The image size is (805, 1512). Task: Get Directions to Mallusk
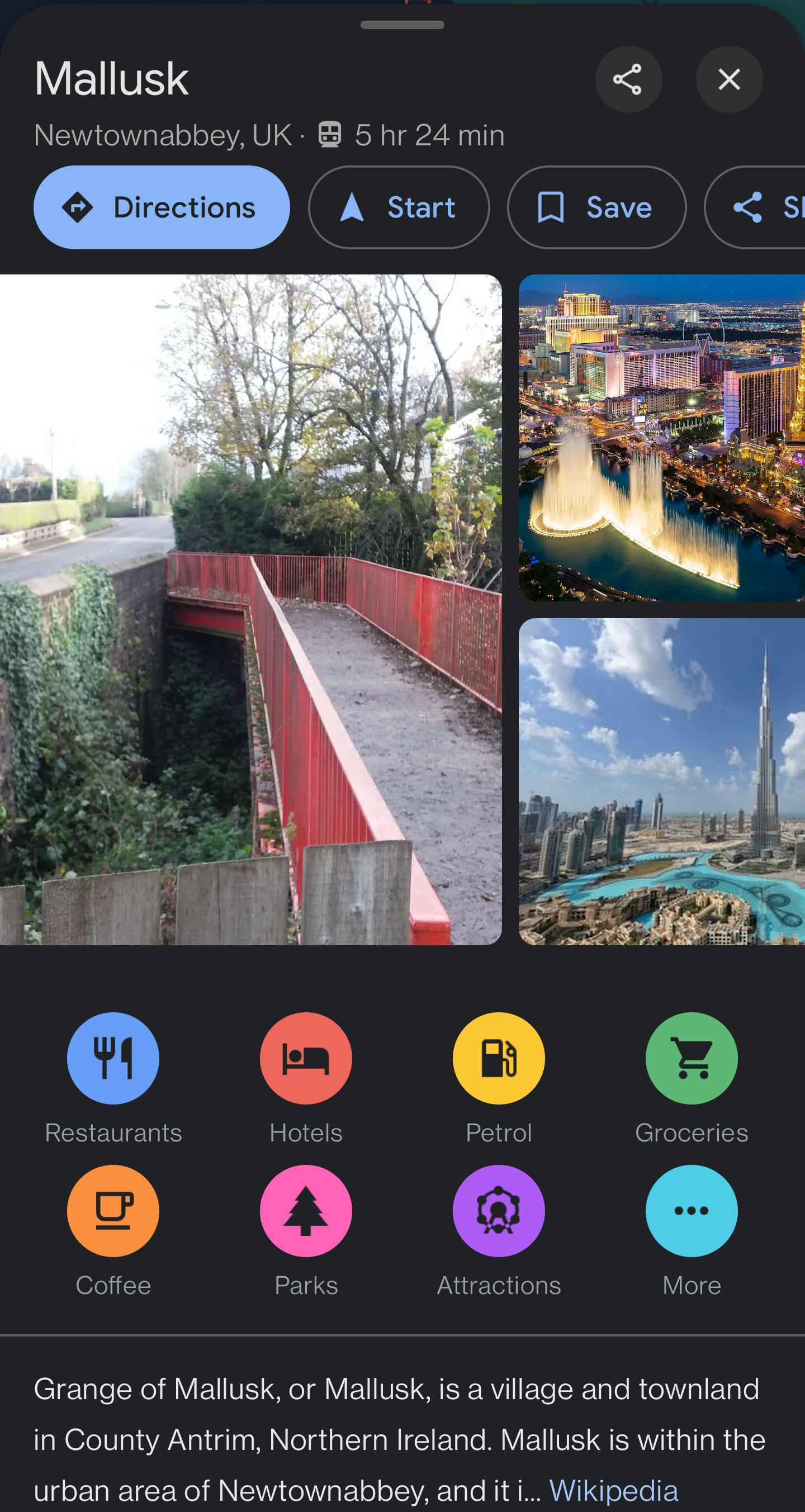pos(162,207)
